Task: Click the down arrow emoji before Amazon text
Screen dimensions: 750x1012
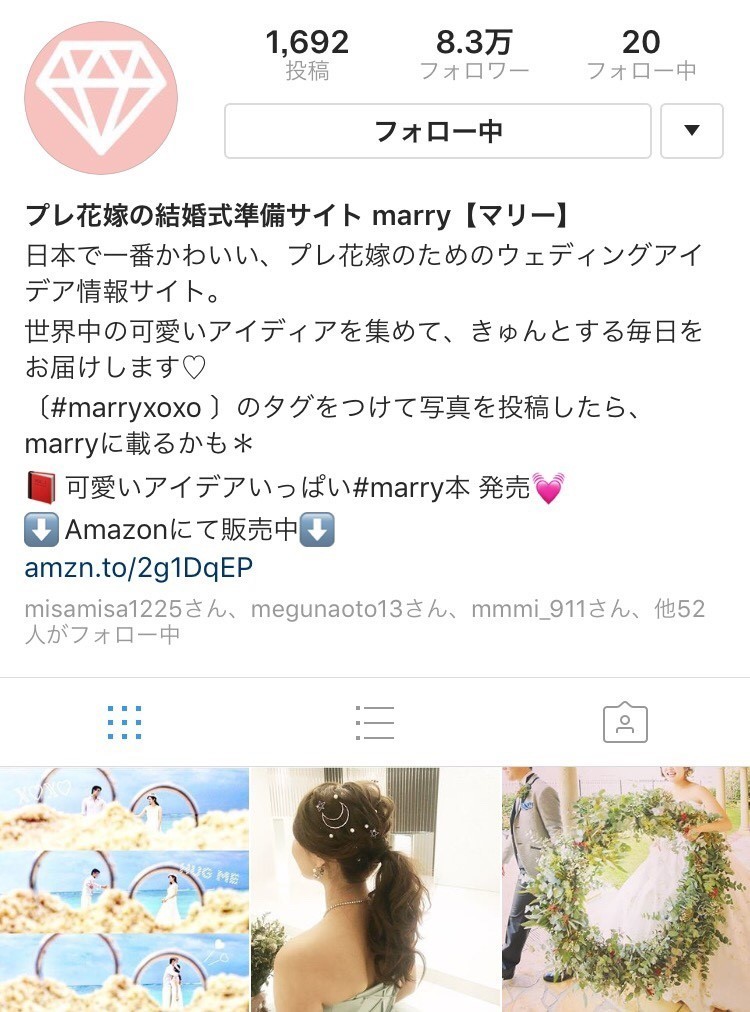Action: coord(40,529)
